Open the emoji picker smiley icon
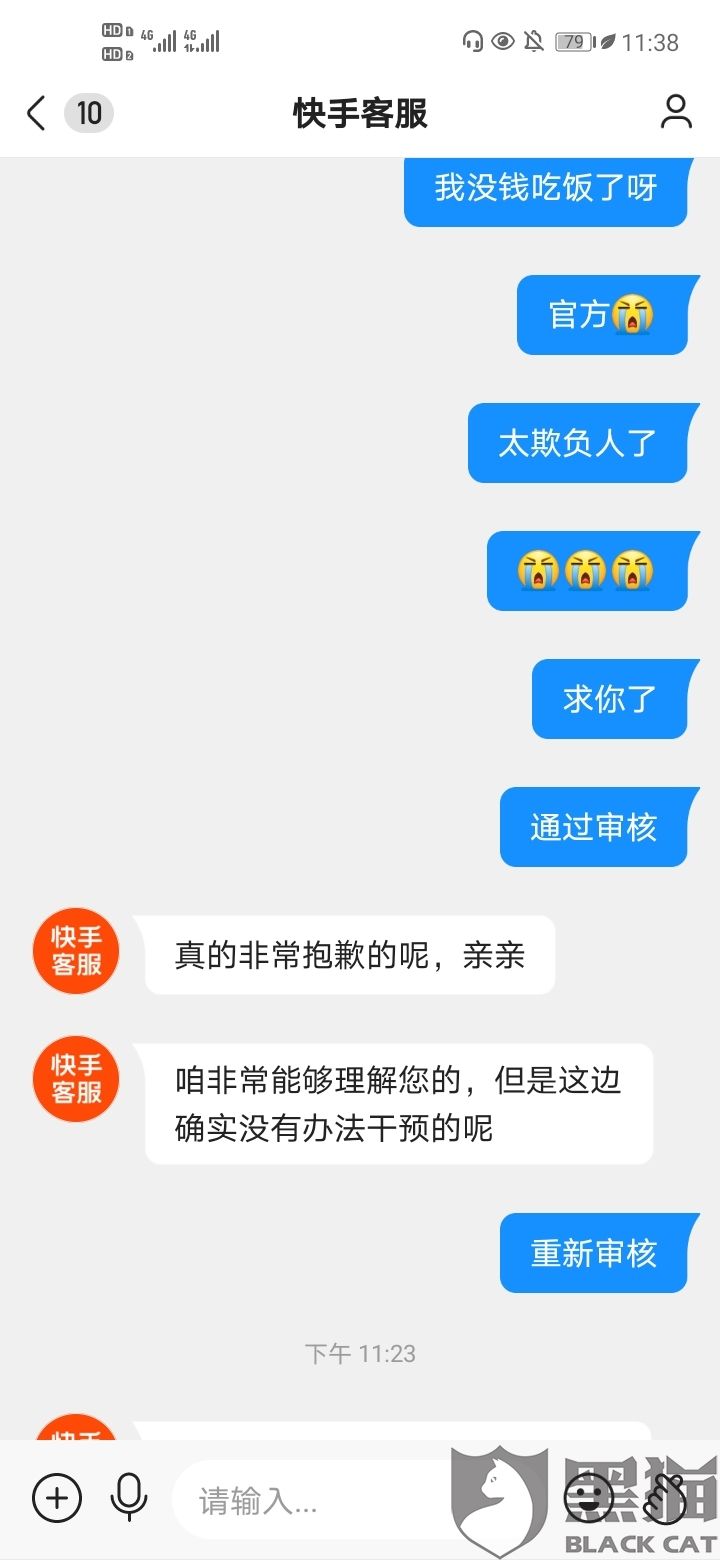Viewport: 720px width, 1560px height. (588, 1497)
